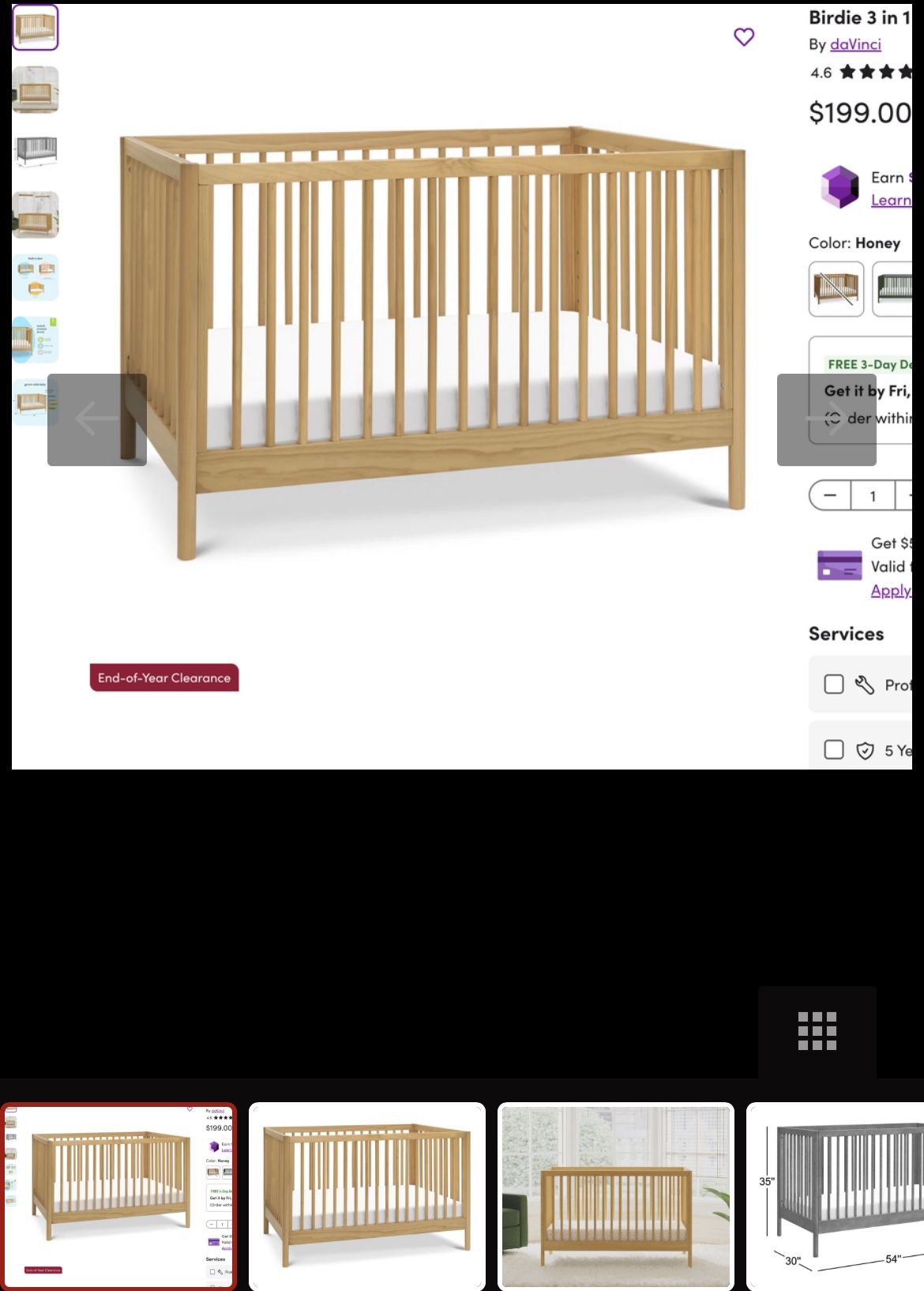Click the left carousel arrow on the product image
The image size is (924, 1291).
pyautogui.click(x=96, y=420)
